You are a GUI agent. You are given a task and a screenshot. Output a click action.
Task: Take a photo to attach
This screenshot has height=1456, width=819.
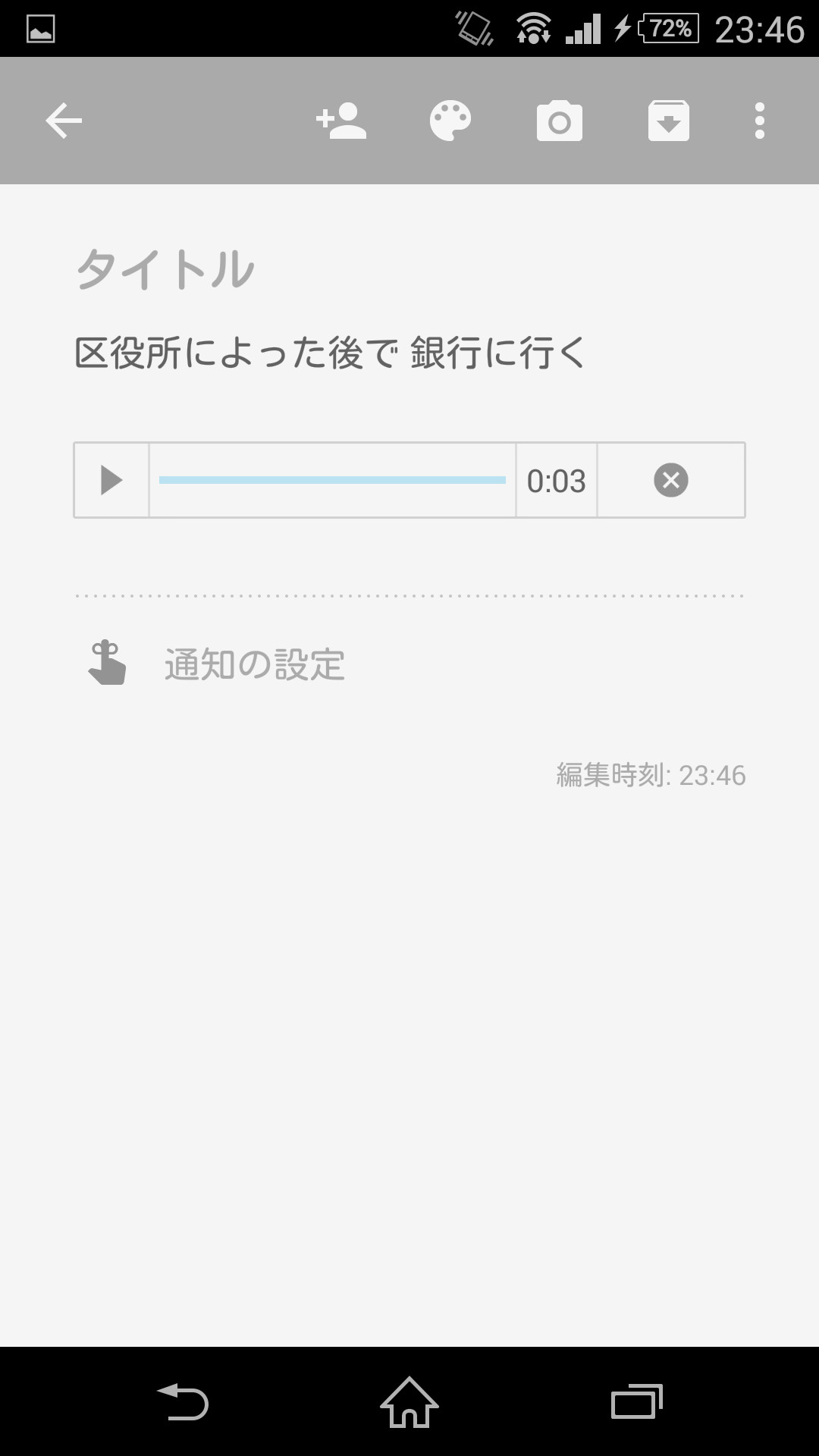pos(560,120)
